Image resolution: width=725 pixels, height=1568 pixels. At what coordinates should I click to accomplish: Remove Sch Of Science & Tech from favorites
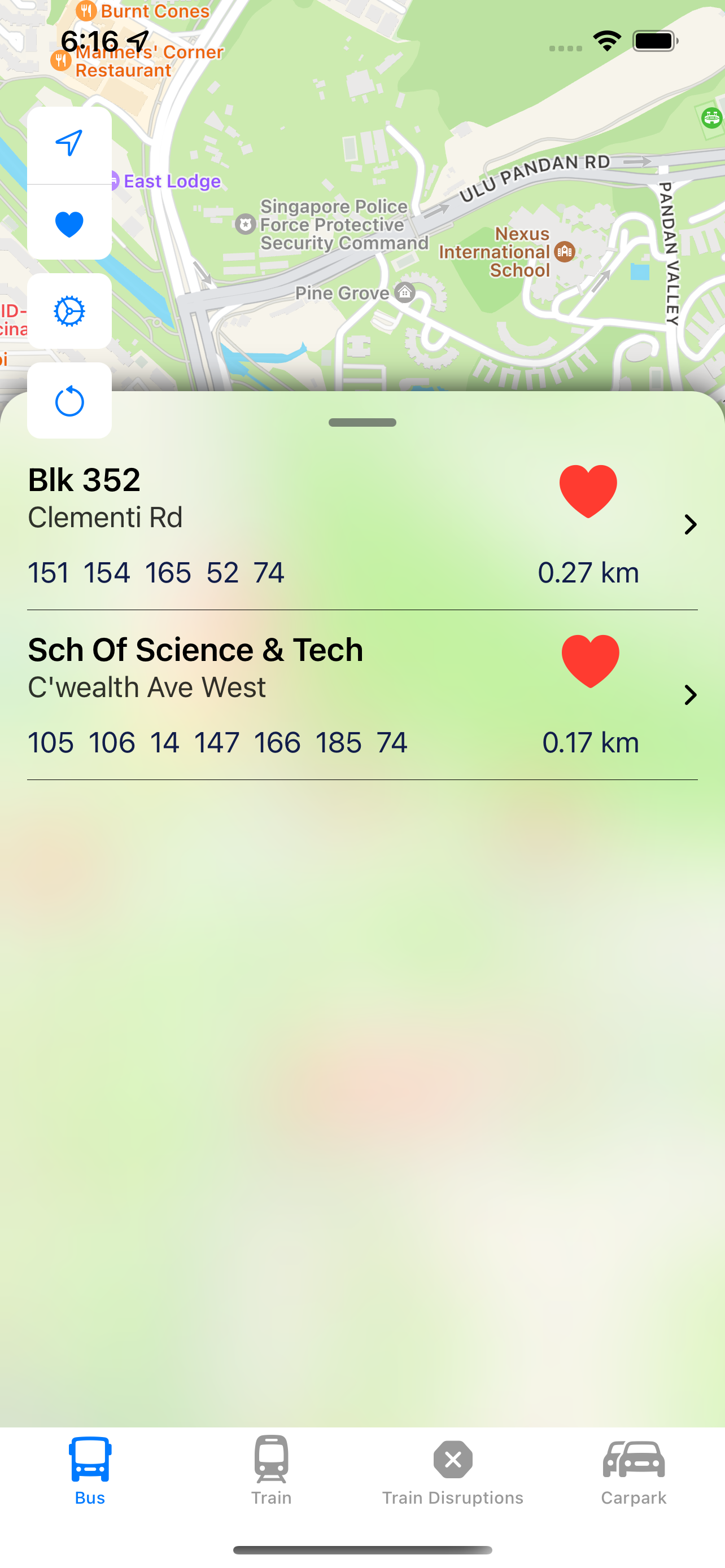pyautogui.click(x=590, y=660)
